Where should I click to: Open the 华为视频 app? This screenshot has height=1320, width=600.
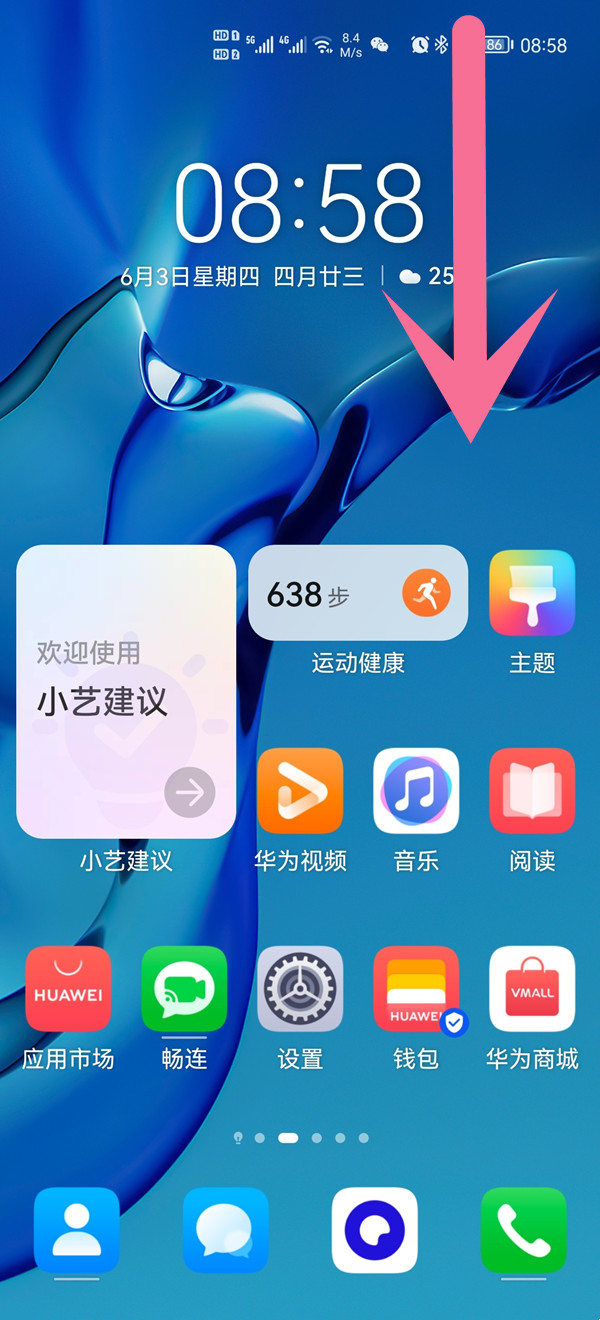(x=300, y=791)
